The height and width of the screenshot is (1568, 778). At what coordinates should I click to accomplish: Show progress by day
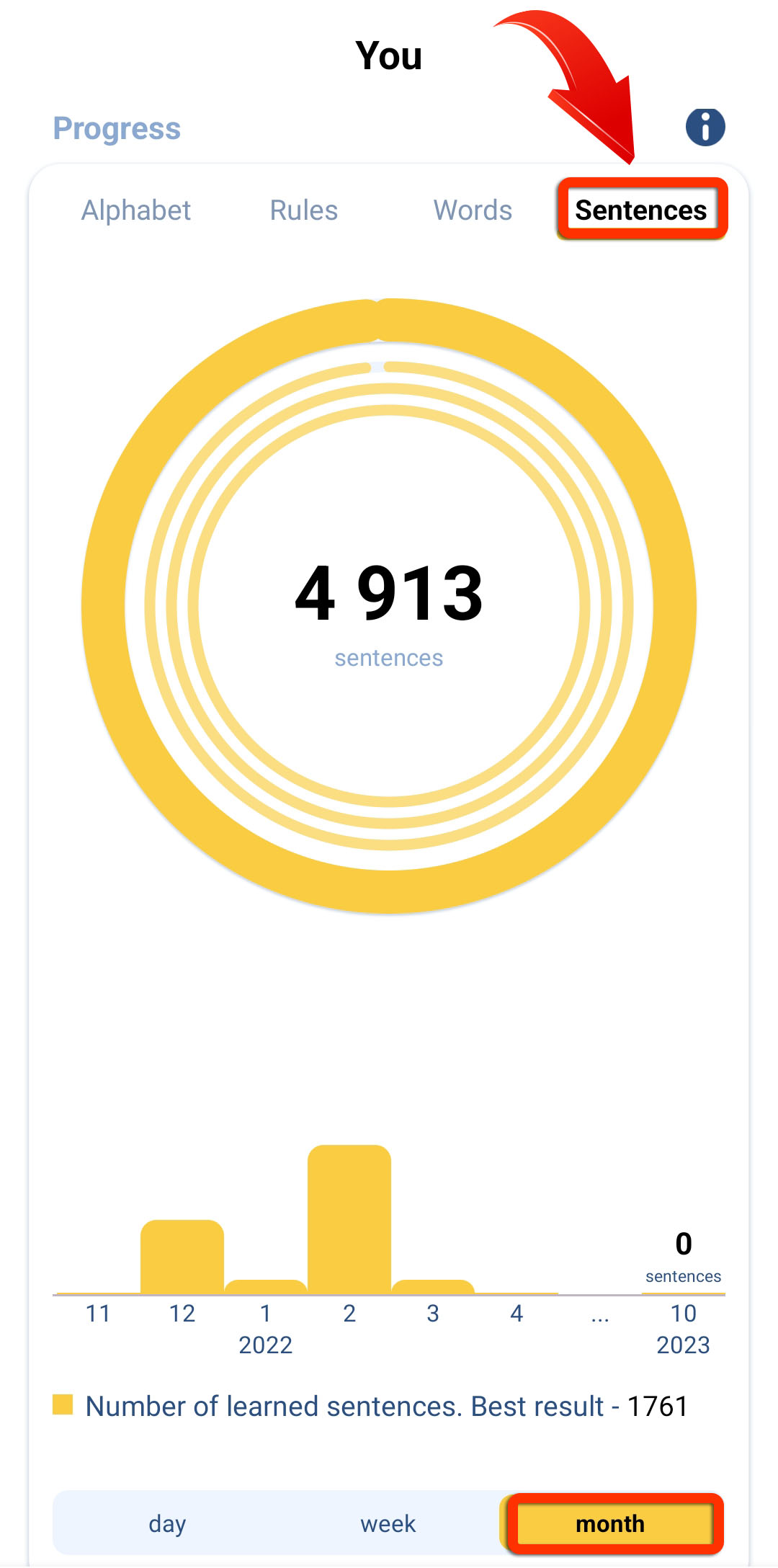click(167, 1523)
